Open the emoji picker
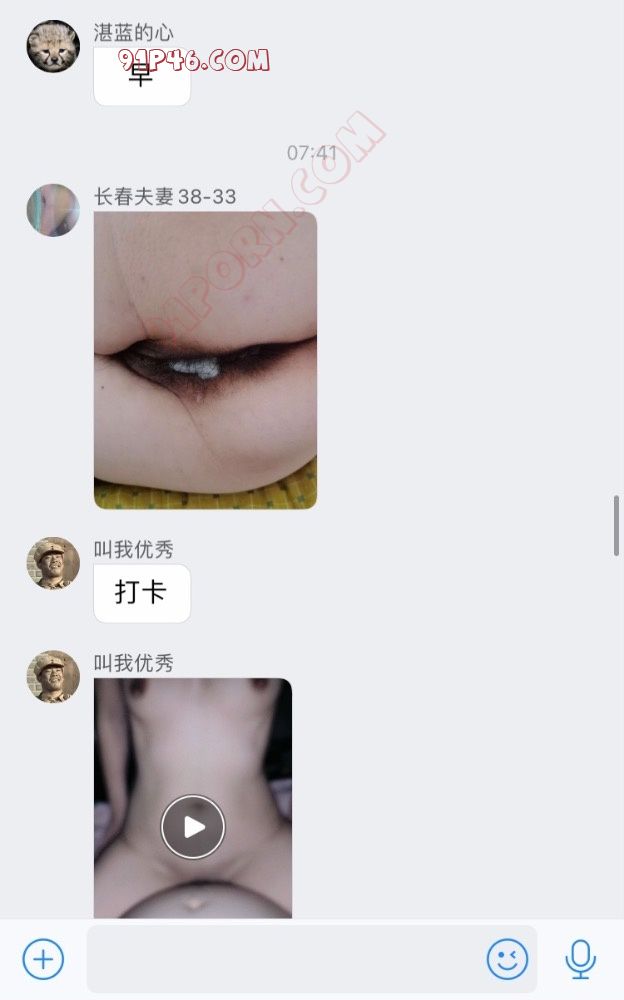 507,959
